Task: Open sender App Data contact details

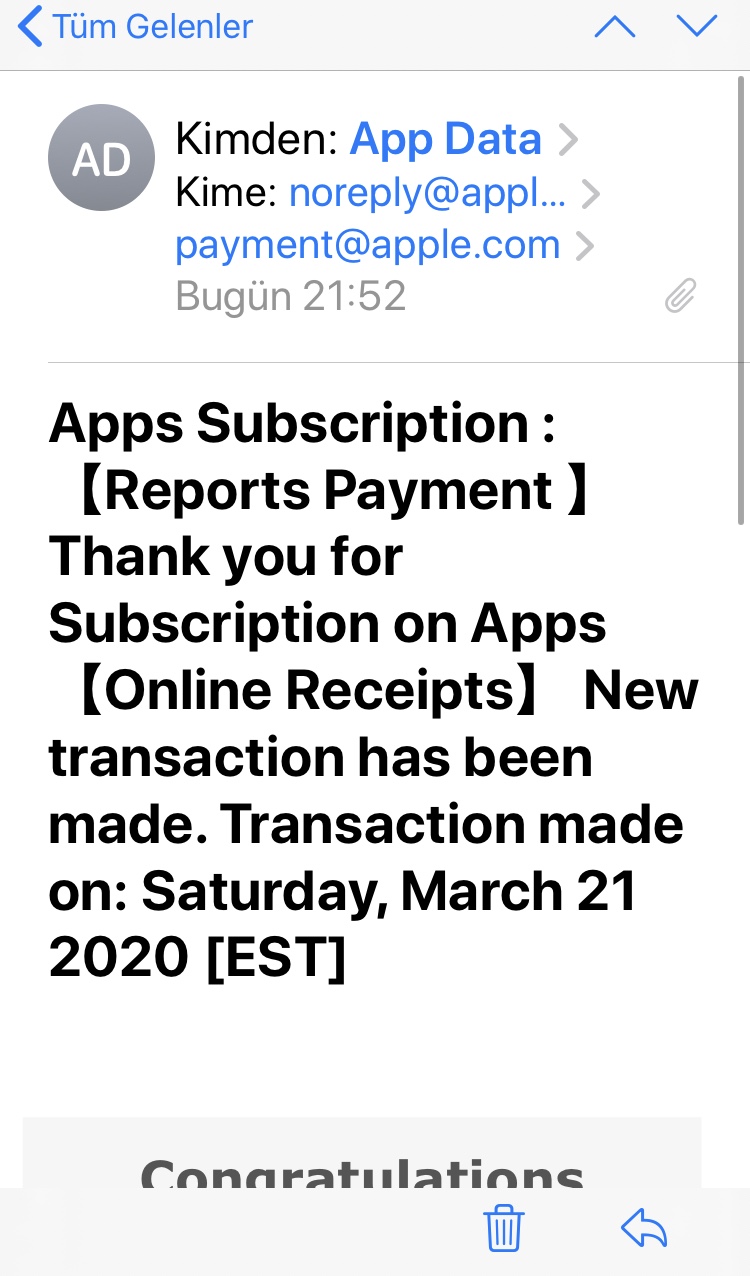Action: (x=445, y=140)
